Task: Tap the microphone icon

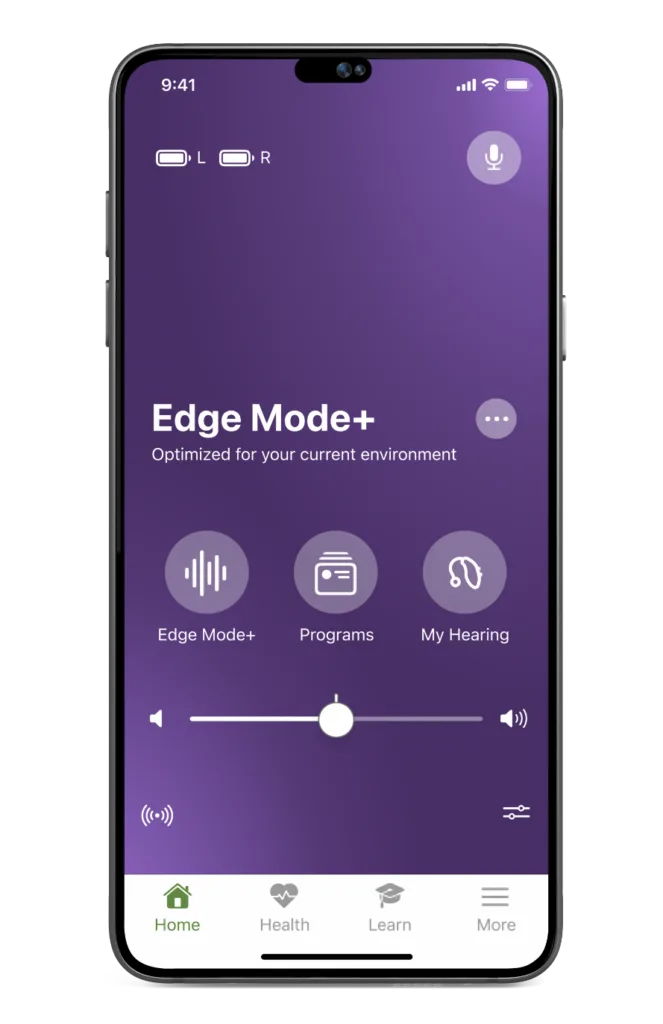Action: 493,158
